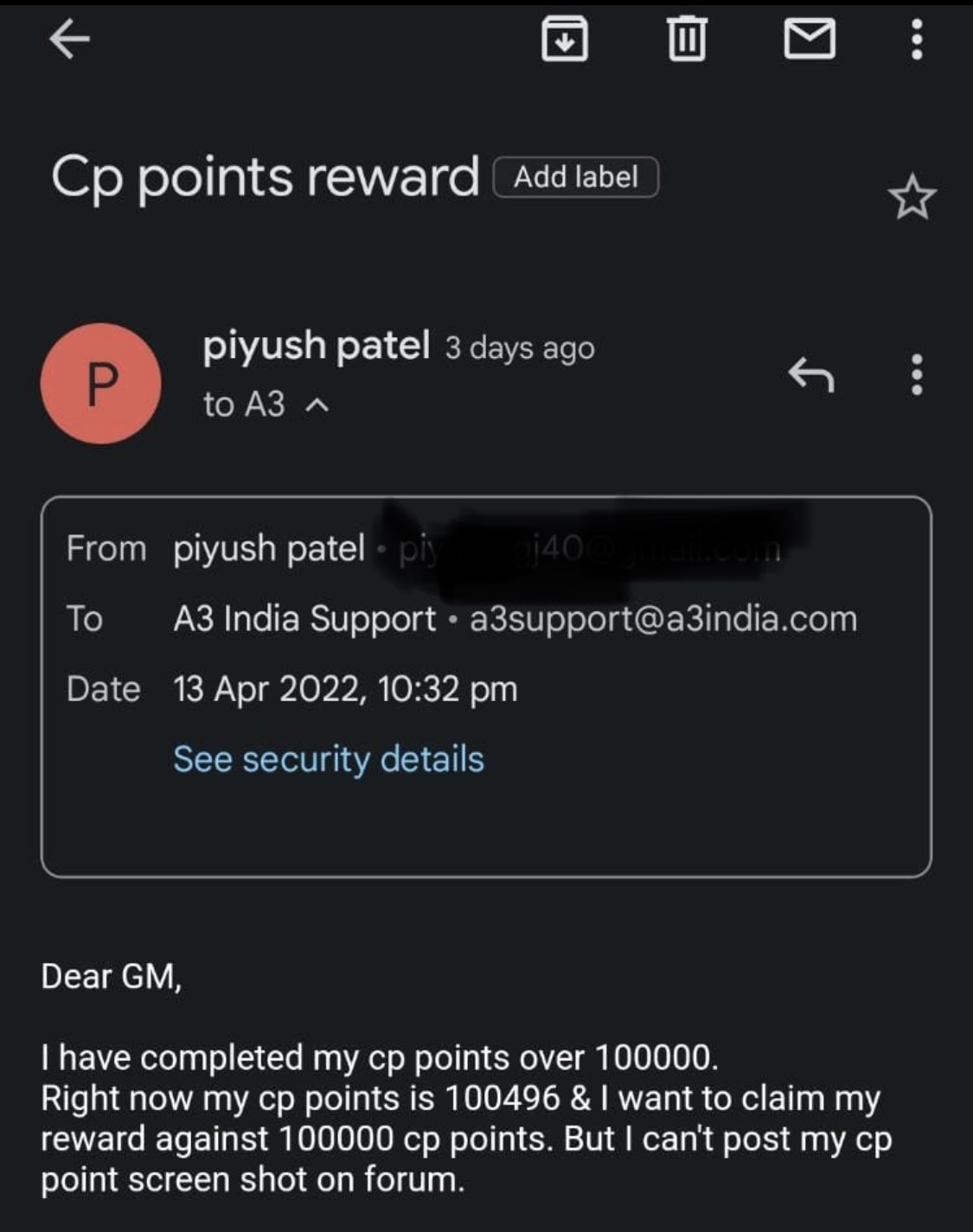Collapse the recipient details chevron

click(x=317, y=405)
